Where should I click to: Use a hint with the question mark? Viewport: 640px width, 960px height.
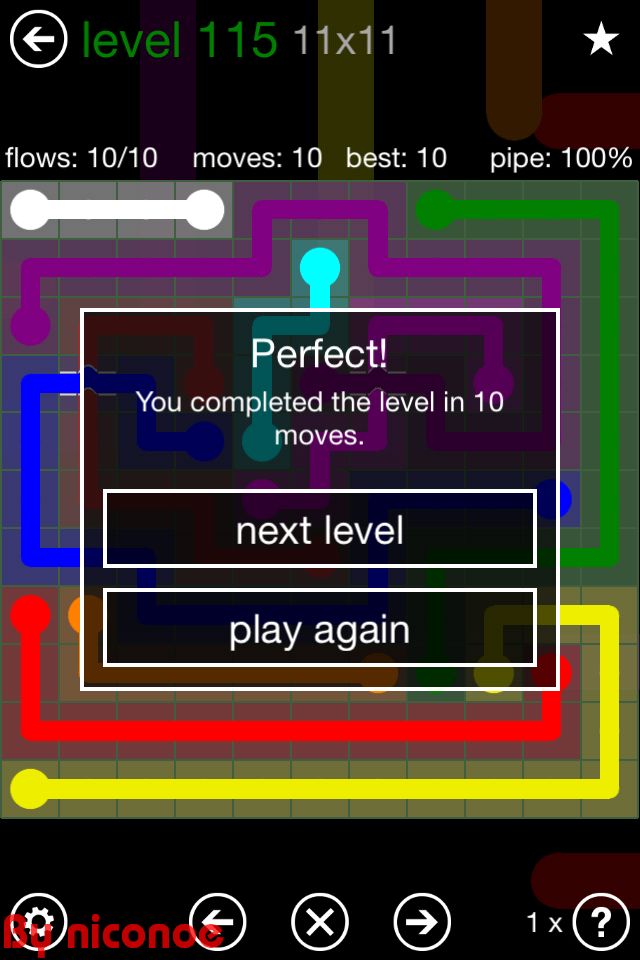pyautogui.click(x=600, y=921)
